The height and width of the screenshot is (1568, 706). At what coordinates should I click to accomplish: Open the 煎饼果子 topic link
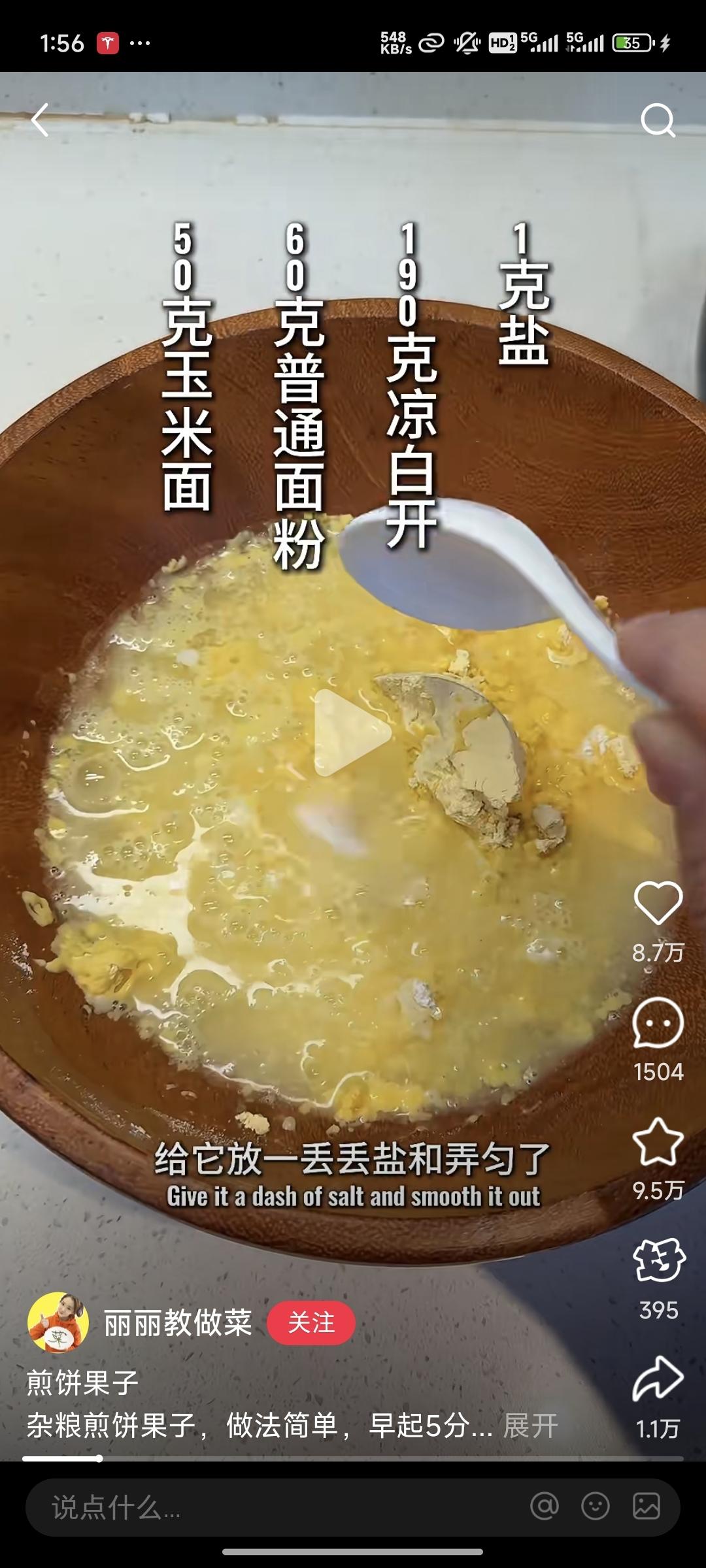coord(82,1383)
